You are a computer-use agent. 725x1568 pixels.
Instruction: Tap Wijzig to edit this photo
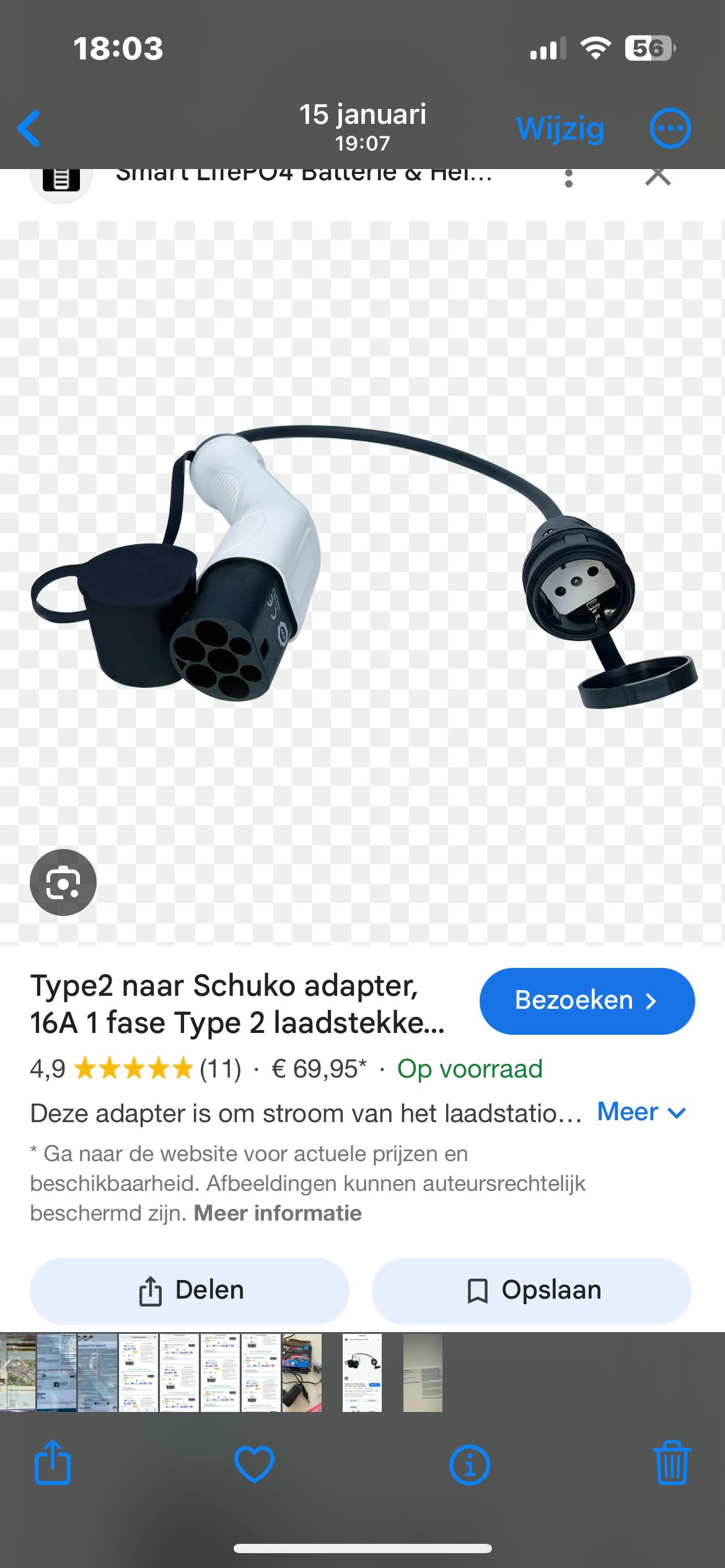coord(560,128)
